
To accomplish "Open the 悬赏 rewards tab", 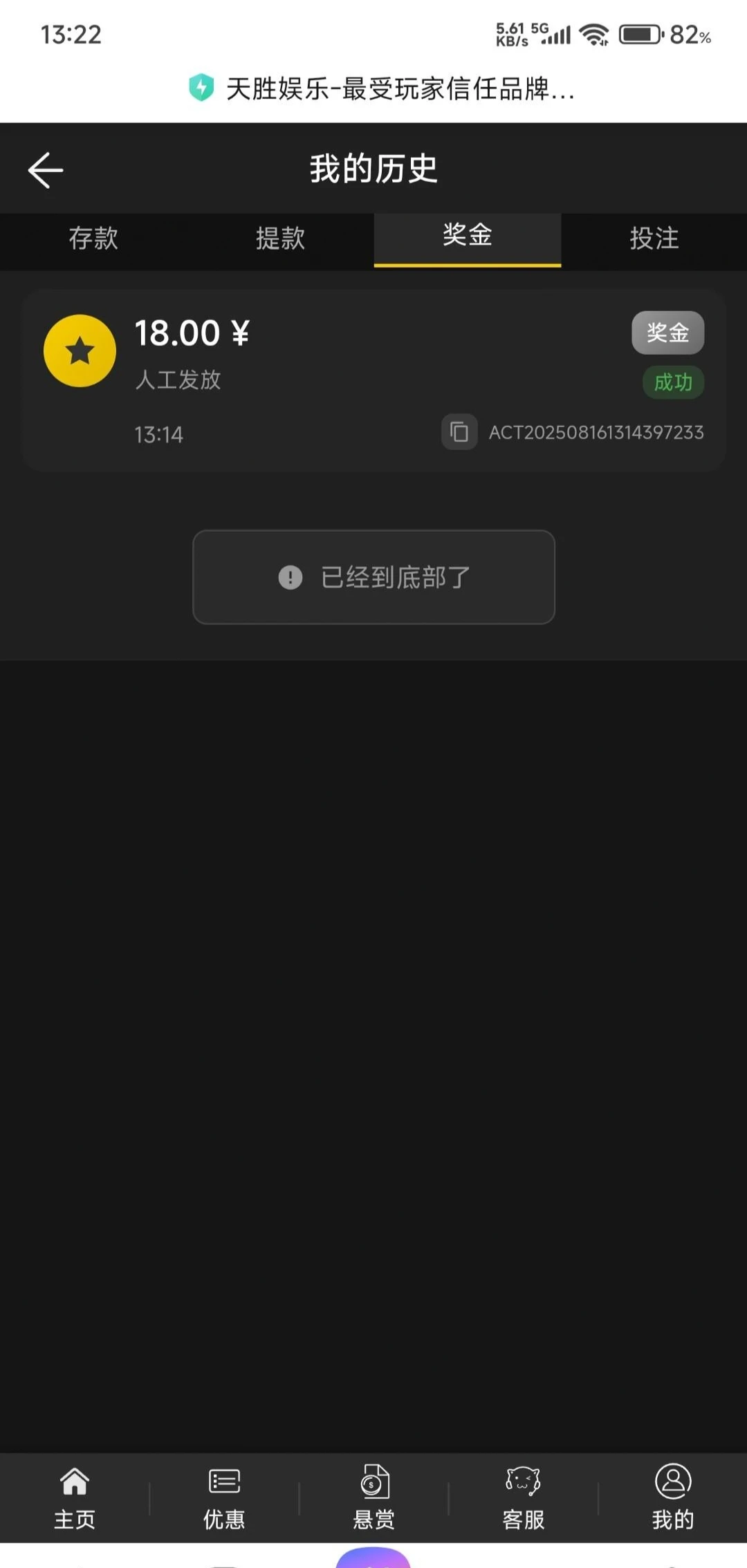I will [x=374, y=1497].
